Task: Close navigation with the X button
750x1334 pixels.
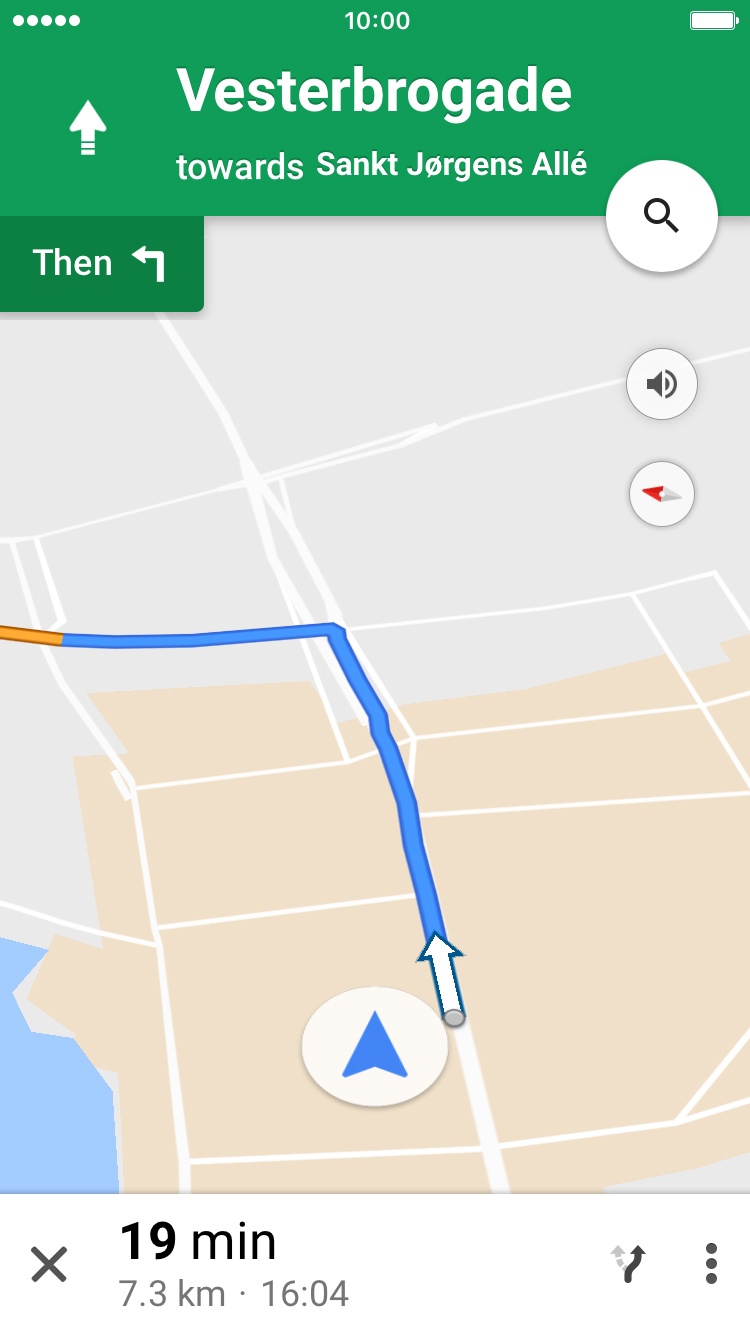Action: pos(48,1265)
